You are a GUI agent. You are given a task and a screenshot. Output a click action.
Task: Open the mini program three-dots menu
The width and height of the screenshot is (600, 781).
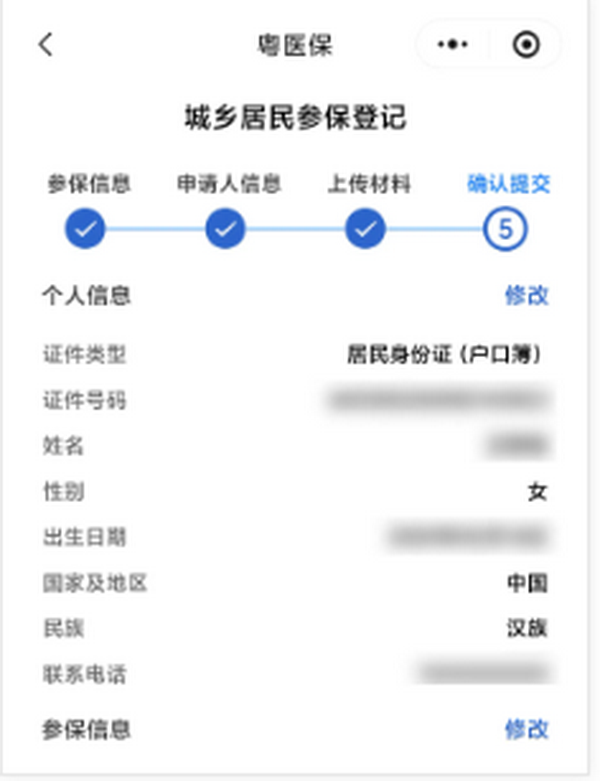coord(453,45)
